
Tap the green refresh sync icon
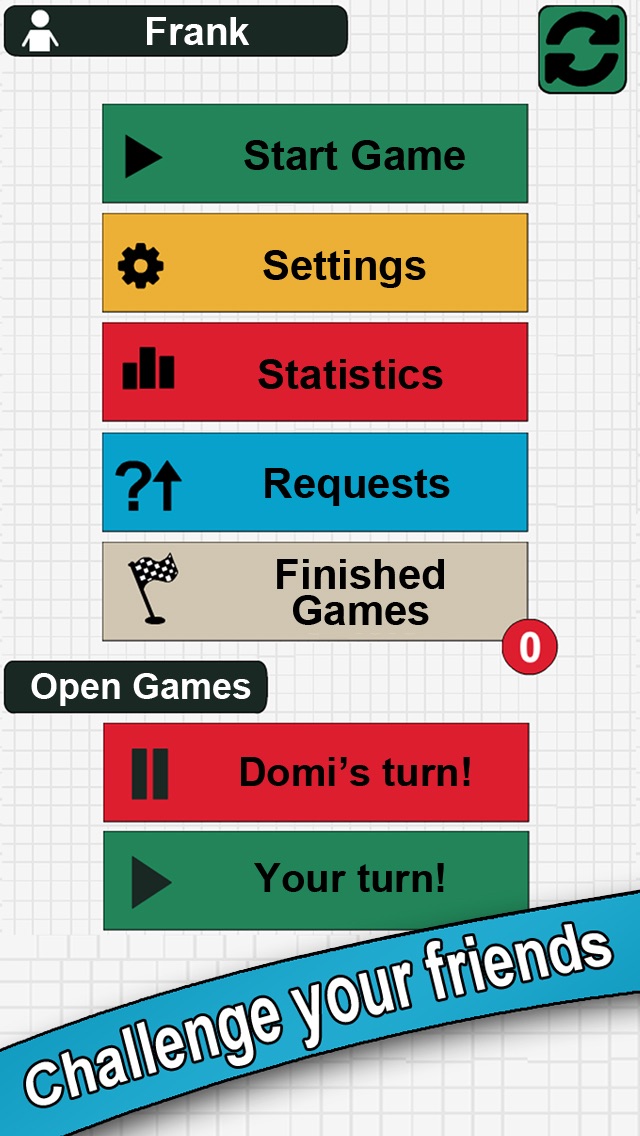tap(582, 49)
